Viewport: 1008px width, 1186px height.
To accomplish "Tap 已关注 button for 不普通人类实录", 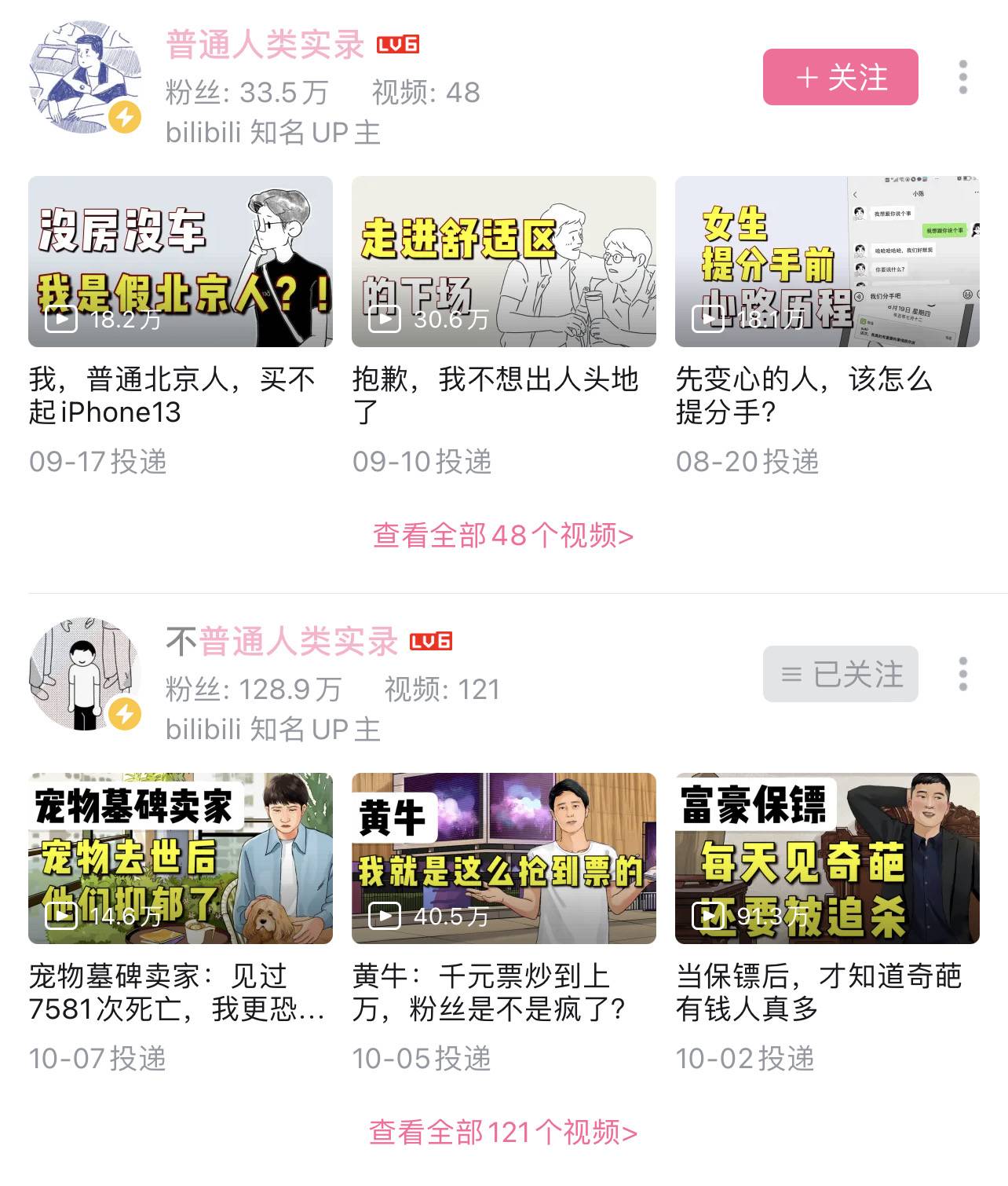I will point(840,674).
